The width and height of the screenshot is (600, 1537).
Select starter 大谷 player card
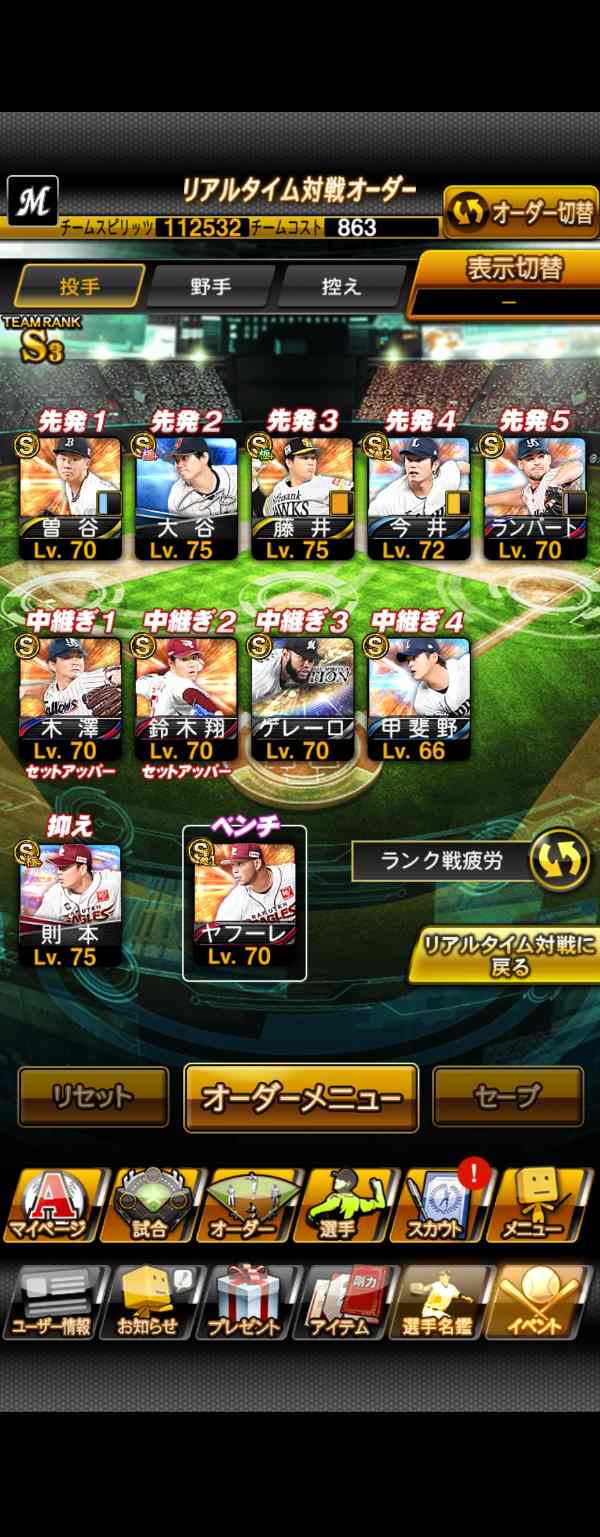pyautogui.click(x=186, y=497)
